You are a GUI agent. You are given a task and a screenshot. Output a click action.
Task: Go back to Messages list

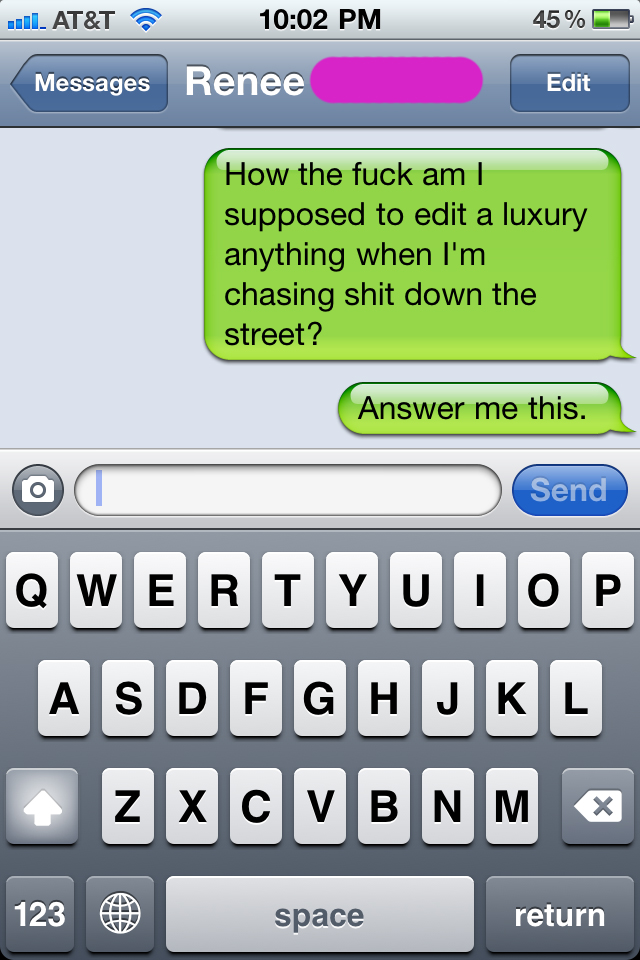point(90,83)
